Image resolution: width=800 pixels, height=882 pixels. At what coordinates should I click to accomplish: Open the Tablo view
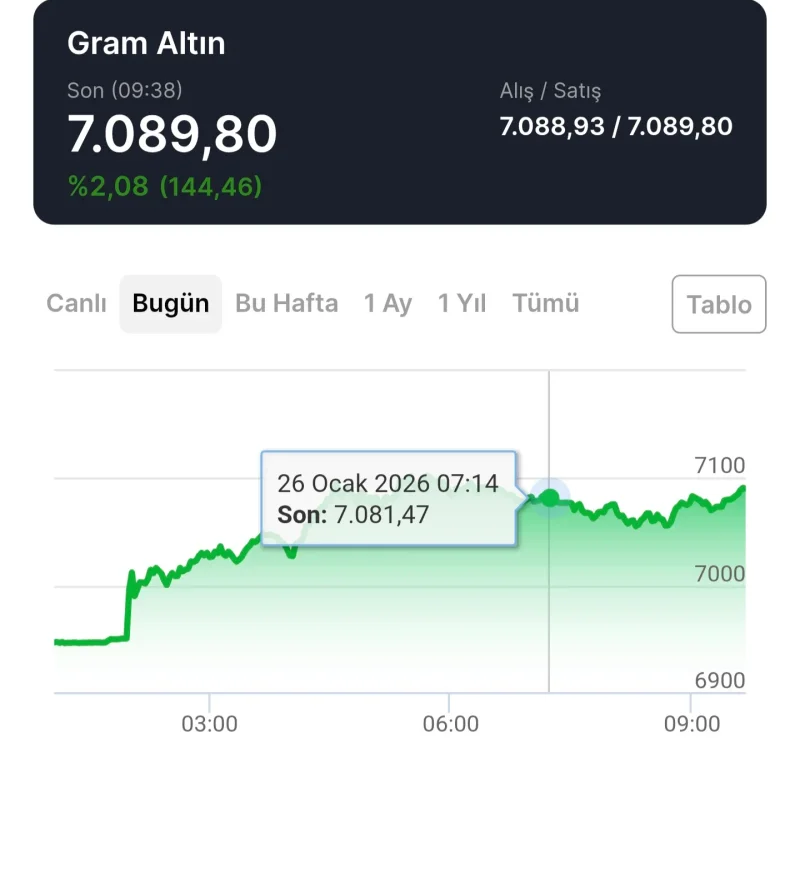719,304
